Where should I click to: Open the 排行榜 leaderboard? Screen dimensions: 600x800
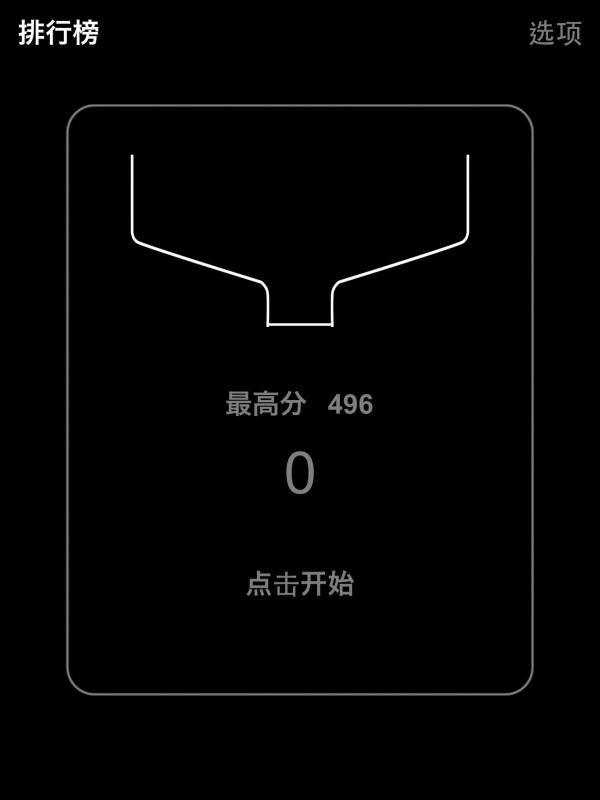pyautogui.click(x=59, y=33)
